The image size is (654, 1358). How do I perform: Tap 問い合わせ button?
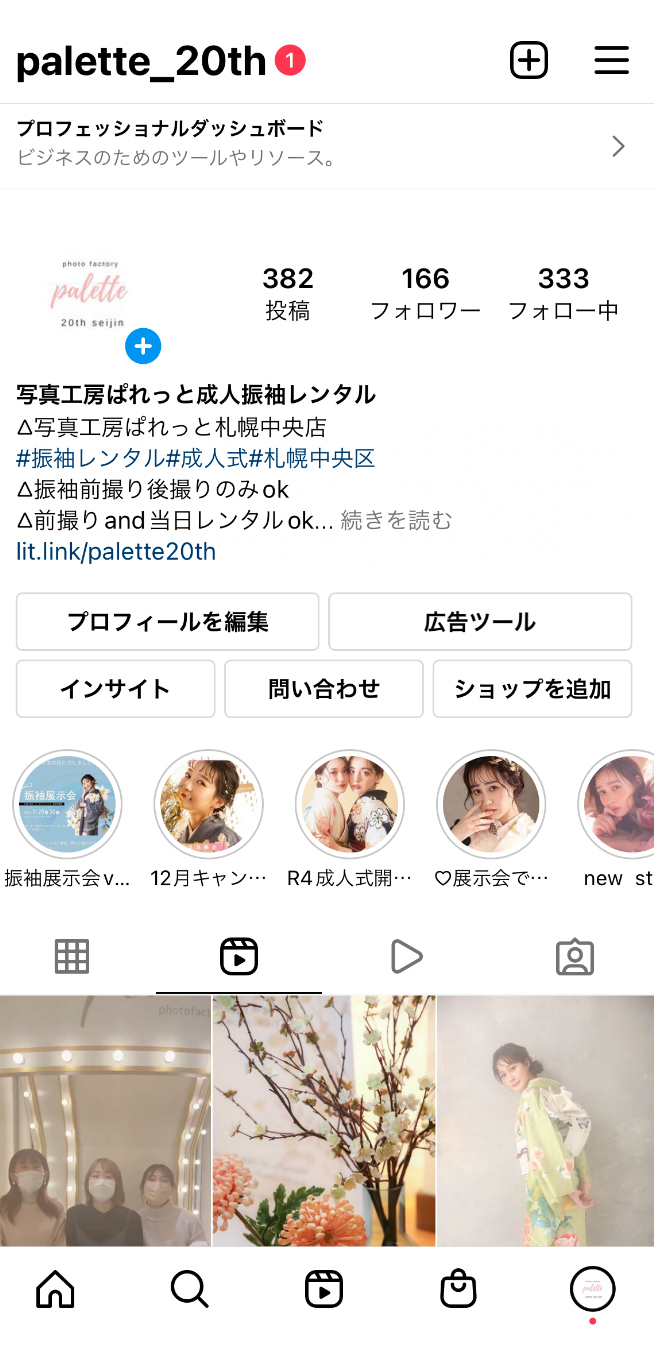[324, 689]
